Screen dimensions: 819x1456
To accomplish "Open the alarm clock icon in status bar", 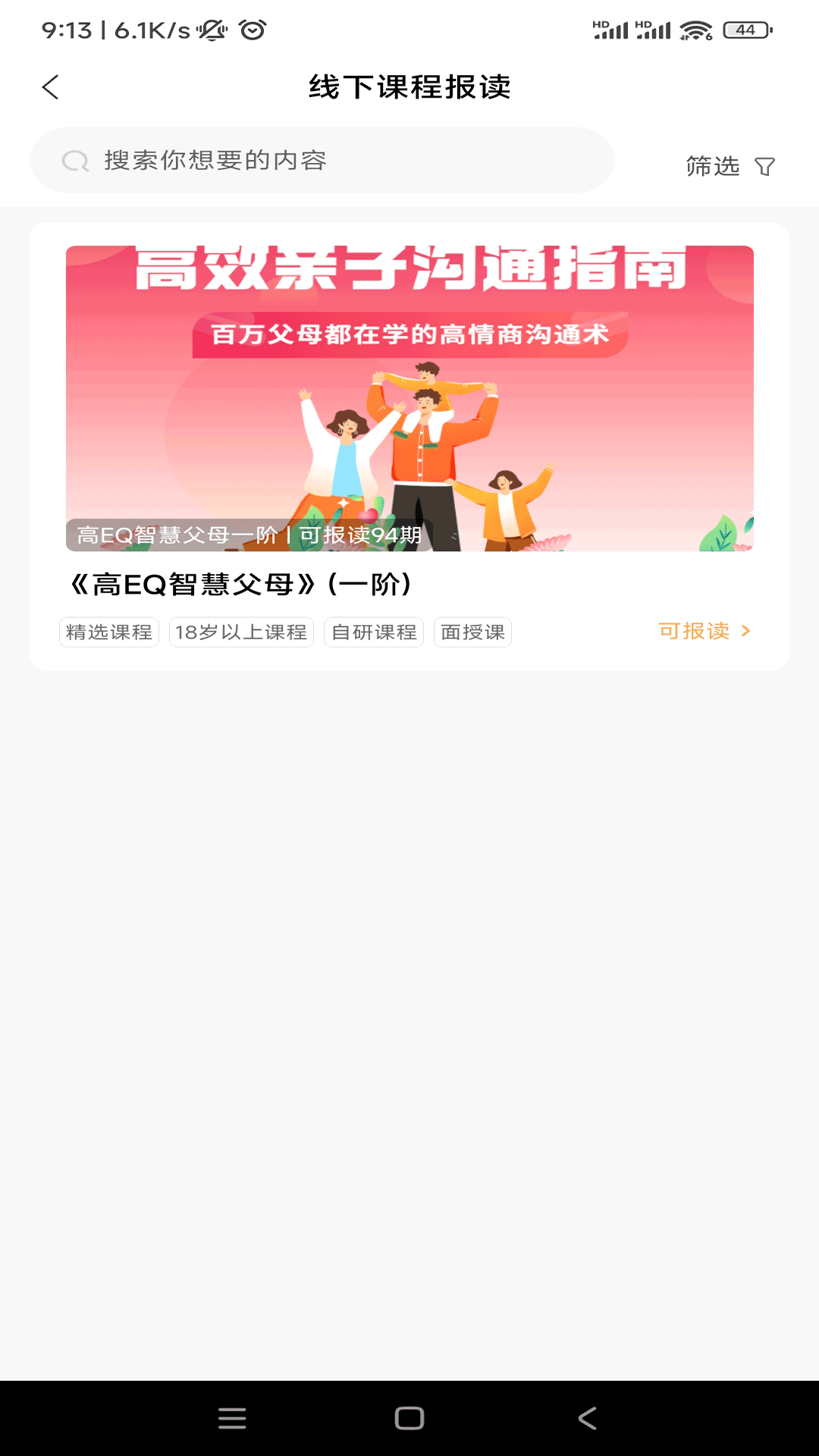I will (x=252, y=30).
